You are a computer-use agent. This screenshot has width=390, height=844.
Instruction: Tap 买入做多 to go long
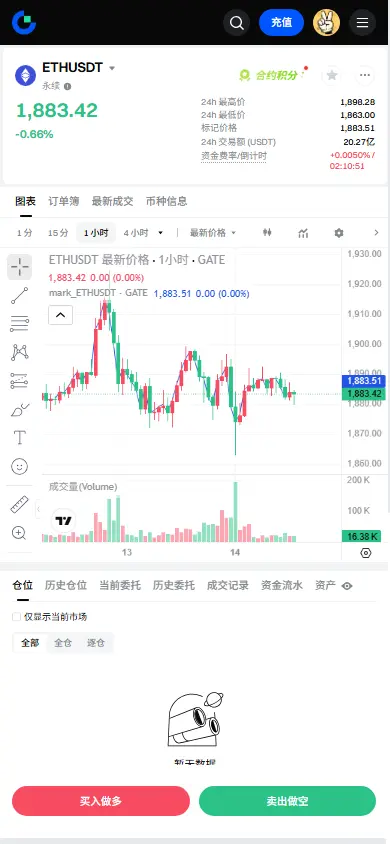(101, 801)
